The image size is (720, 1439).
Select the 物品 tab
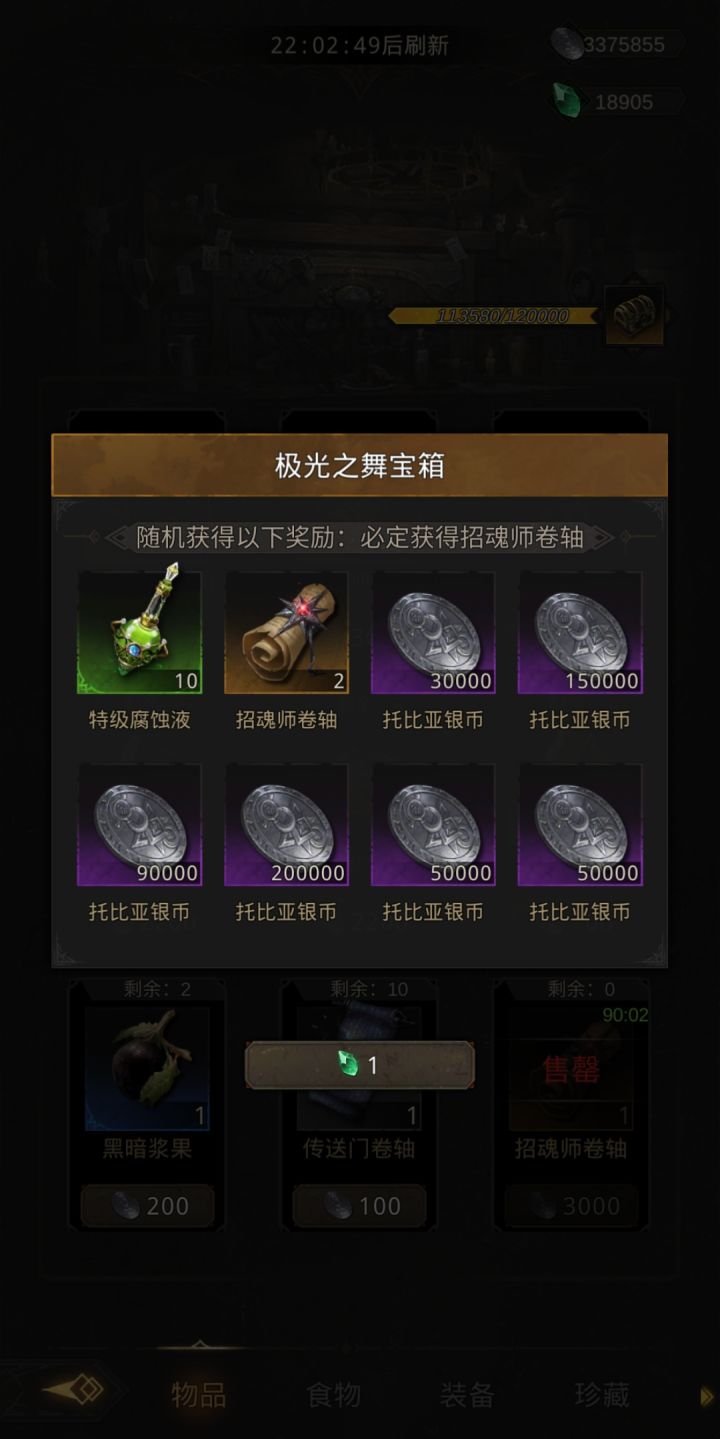197,1396
